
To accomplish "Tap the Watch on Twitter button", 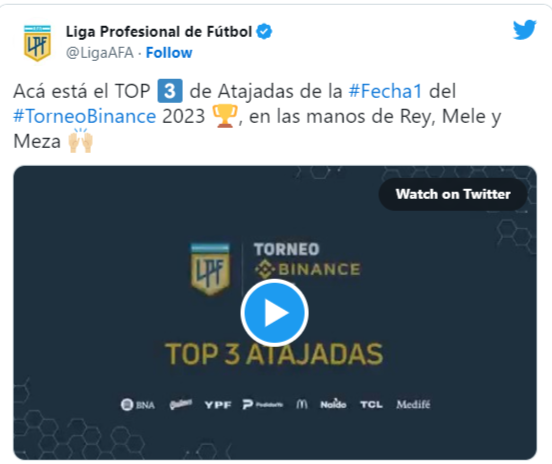I will (x=453, y=194).
